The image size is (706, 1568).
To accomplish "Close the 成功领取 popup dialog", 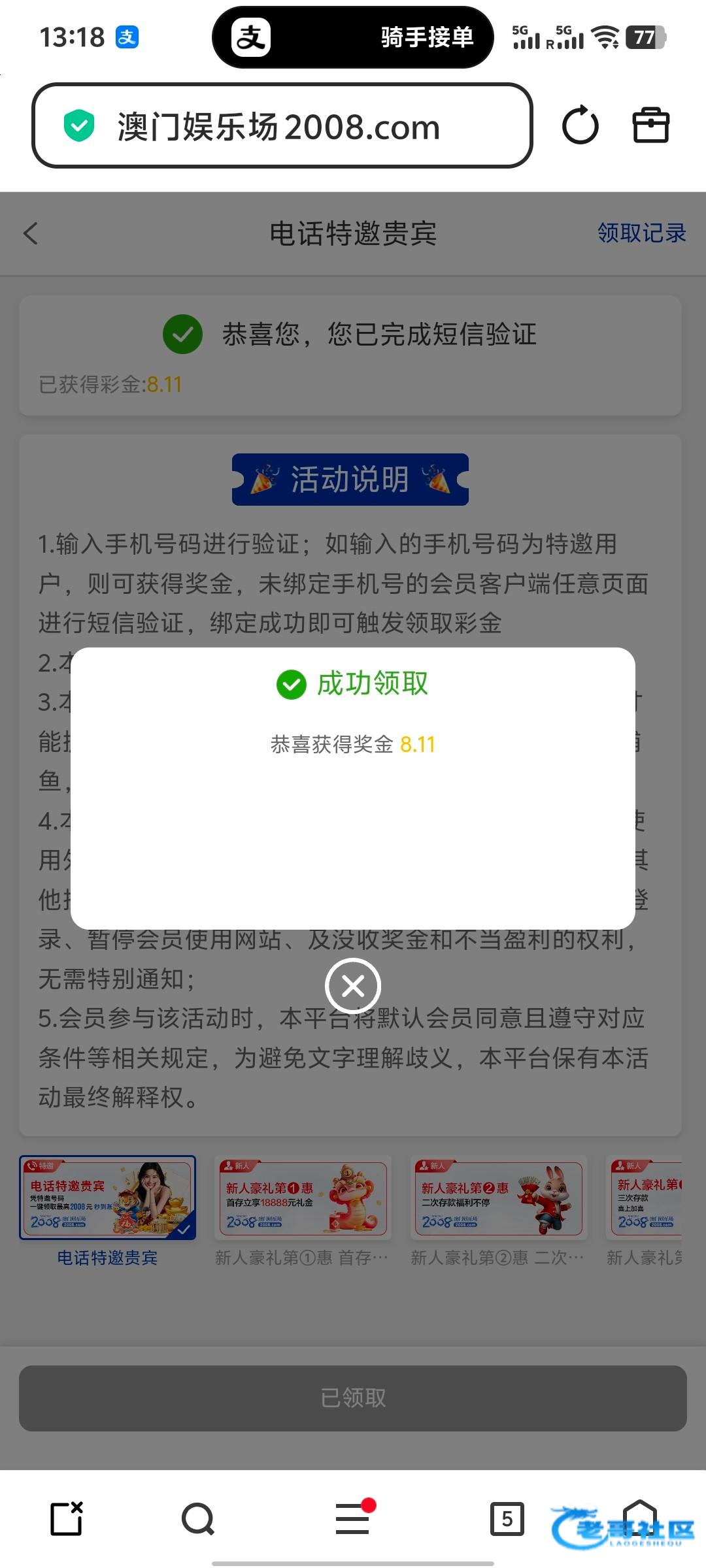I will pyautogui.click(x=353, y=986).
